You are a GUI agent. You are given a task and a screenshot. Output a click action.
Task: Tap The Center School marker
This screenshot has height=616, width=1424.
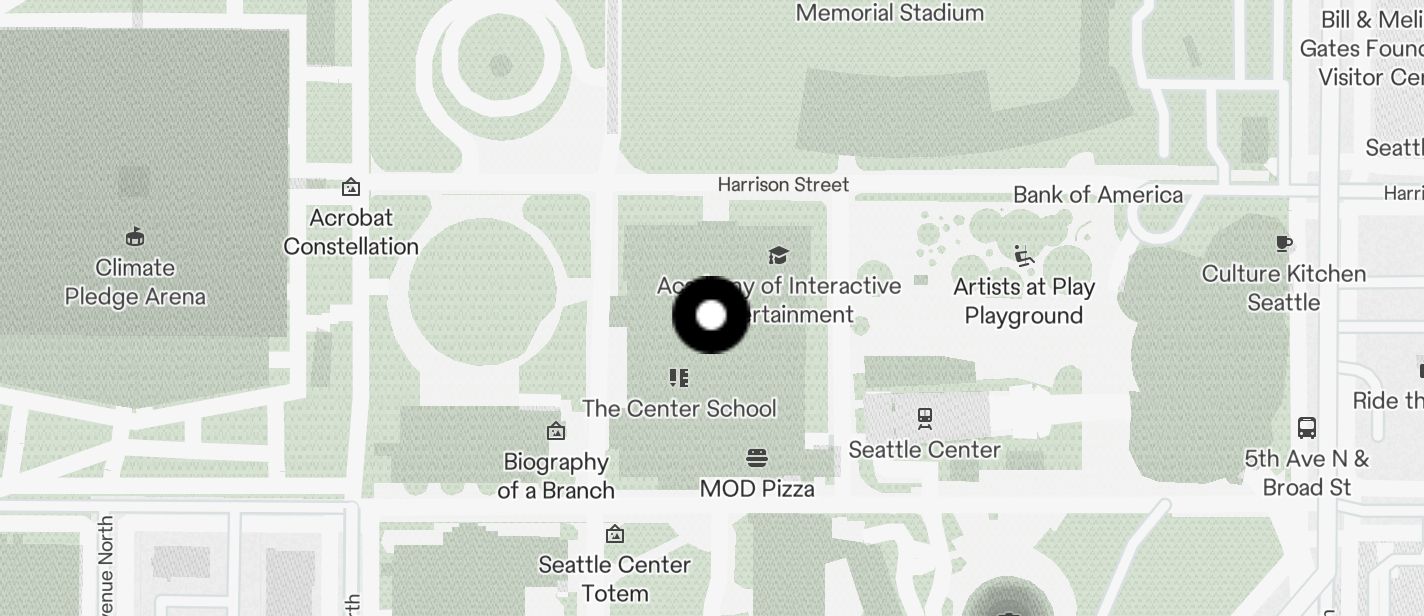679,378
